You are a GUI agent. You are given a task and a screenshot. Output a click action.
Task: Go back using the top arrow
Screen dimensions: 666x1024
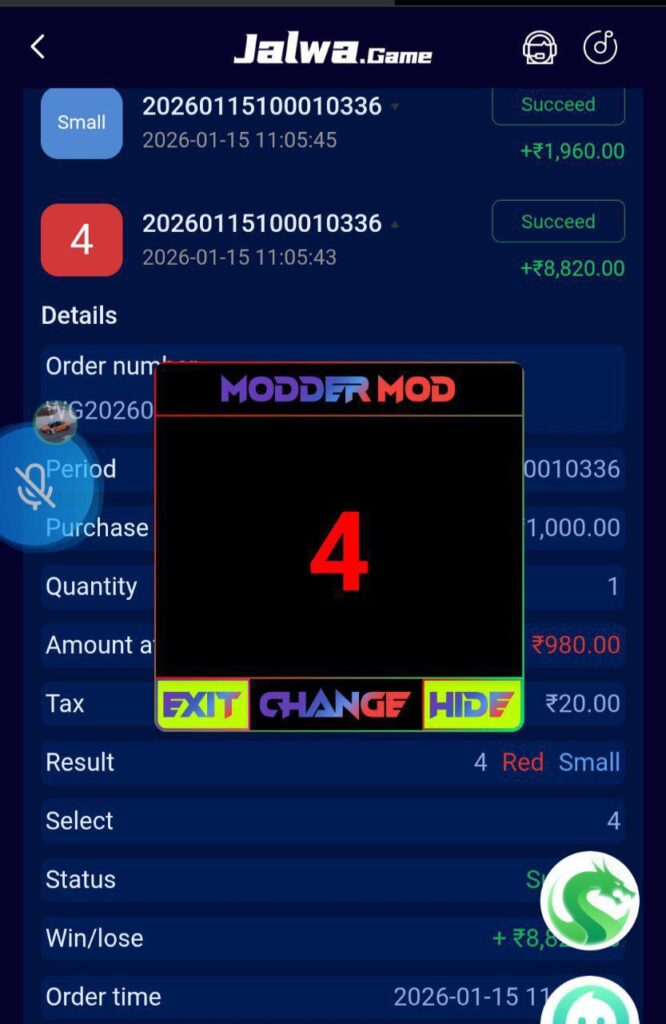38,46
